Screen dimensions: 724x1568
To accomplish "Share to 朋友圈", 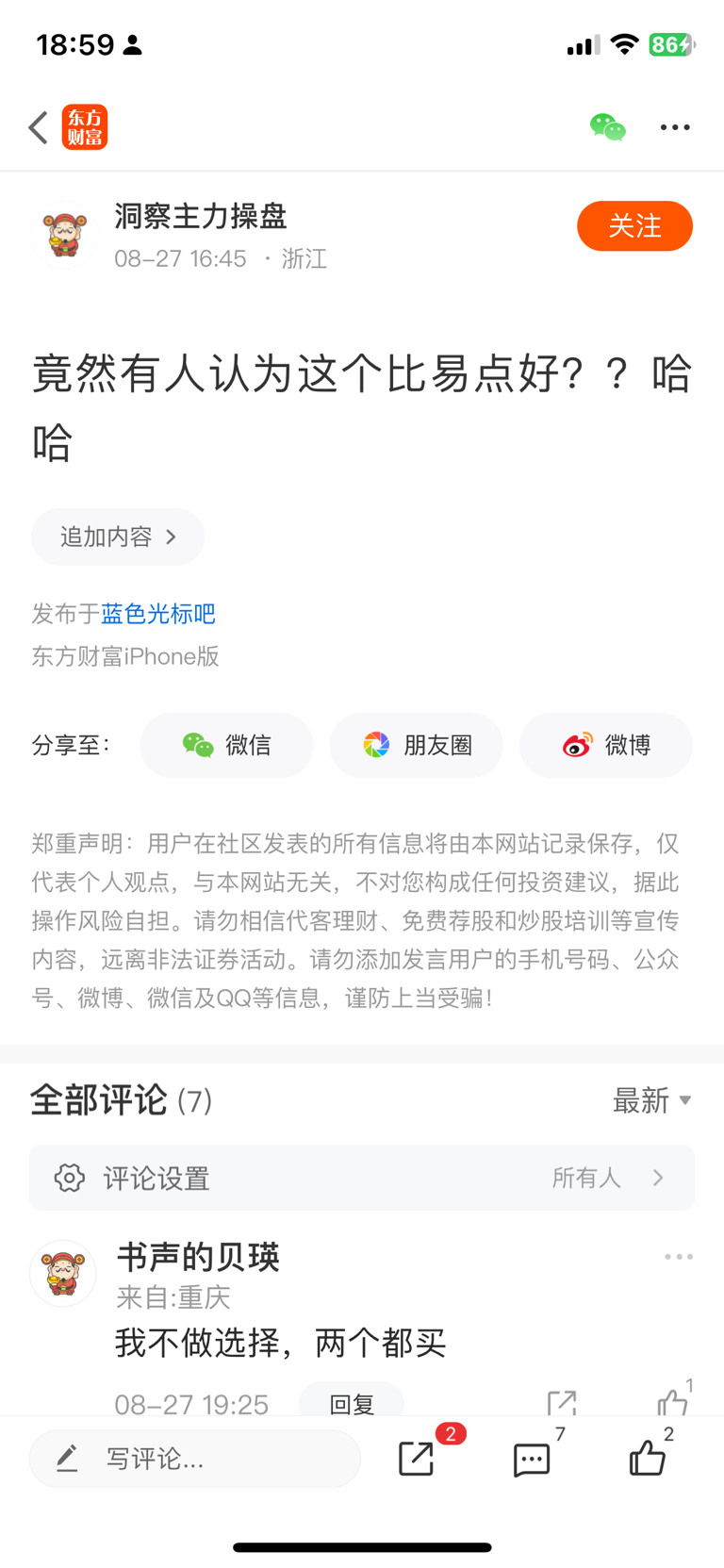I will 416,745.
